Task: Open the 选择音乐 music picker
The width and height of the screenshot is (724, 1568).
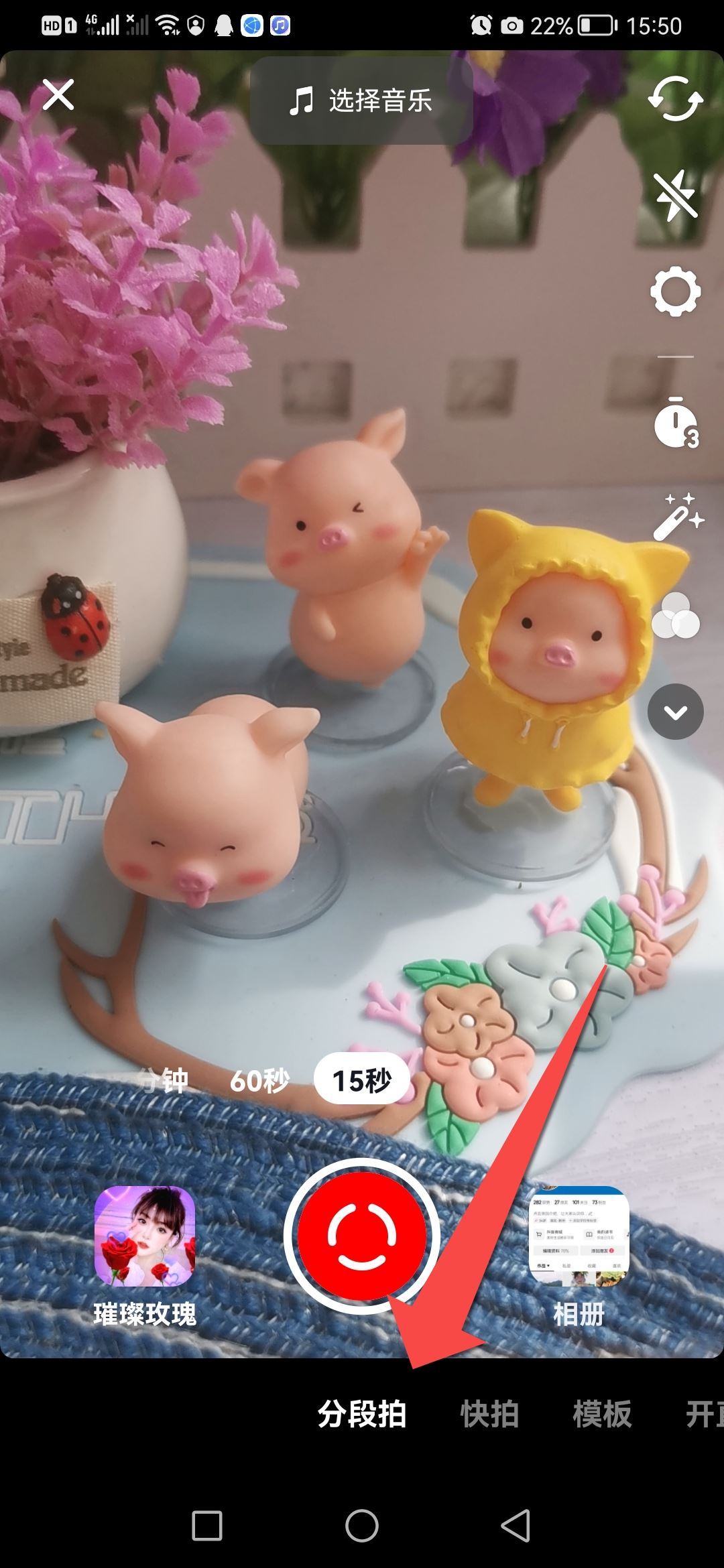Action: 361,101
